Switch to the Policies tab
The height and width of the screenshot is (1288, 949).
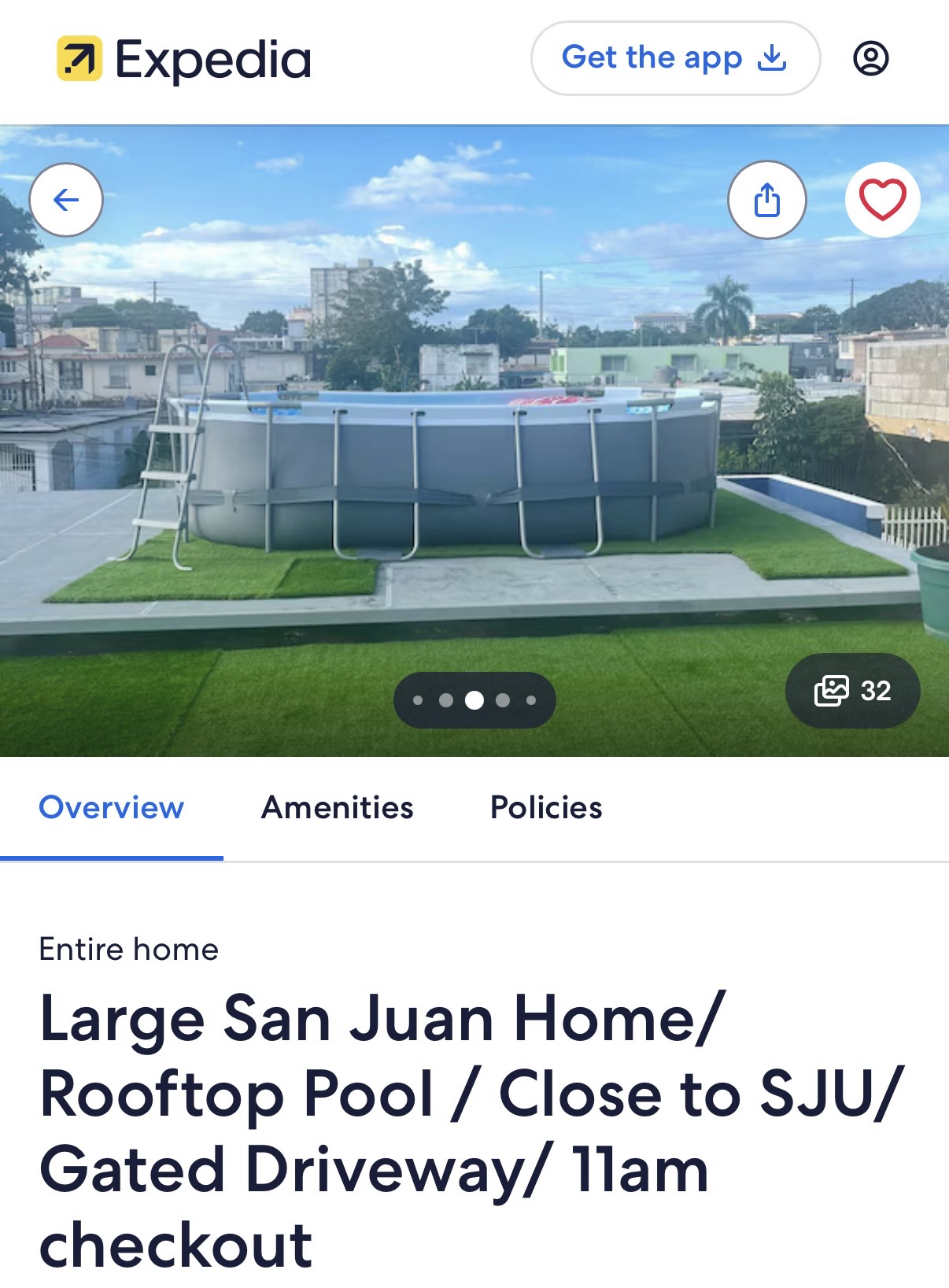click(x=546, y=808)
